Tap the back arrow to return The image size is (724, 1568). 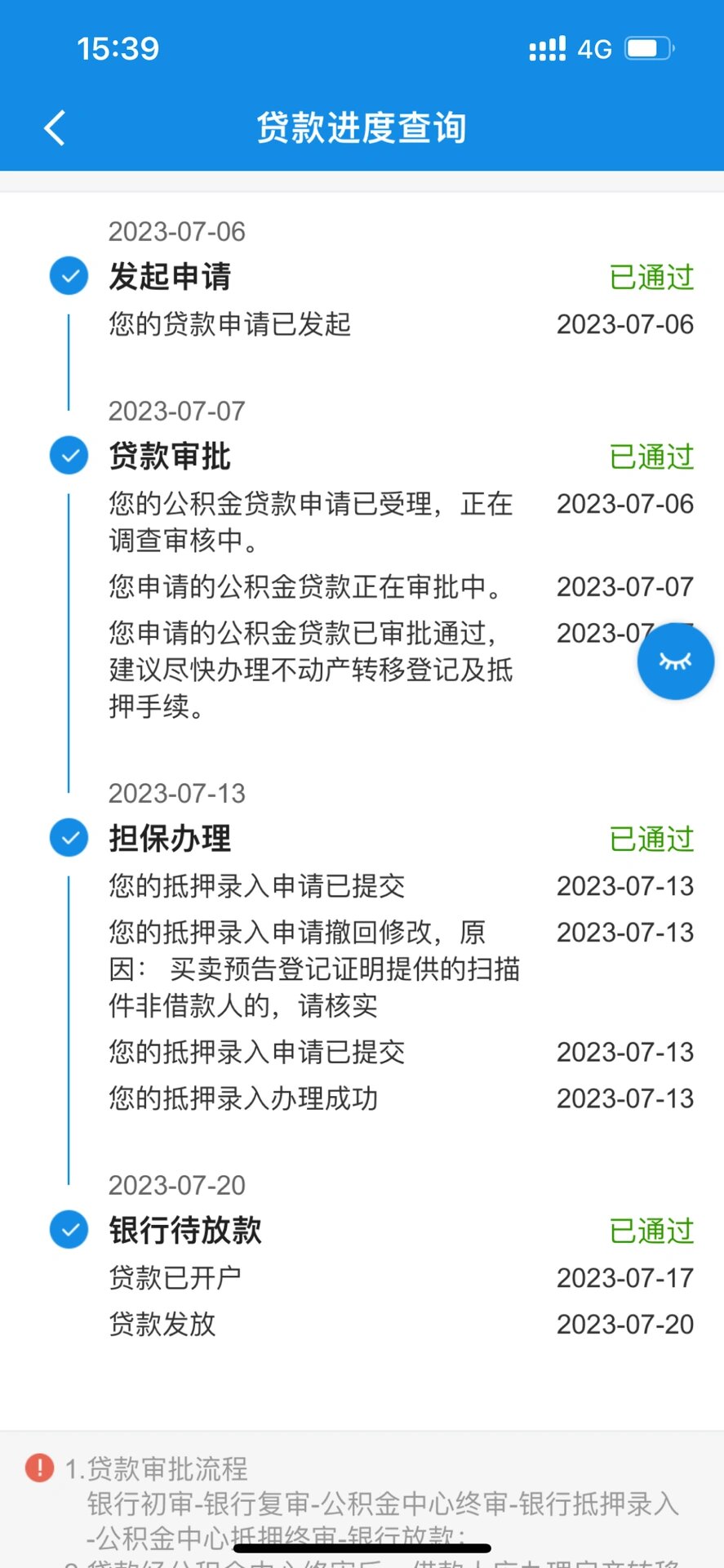[x=54, y=128]
